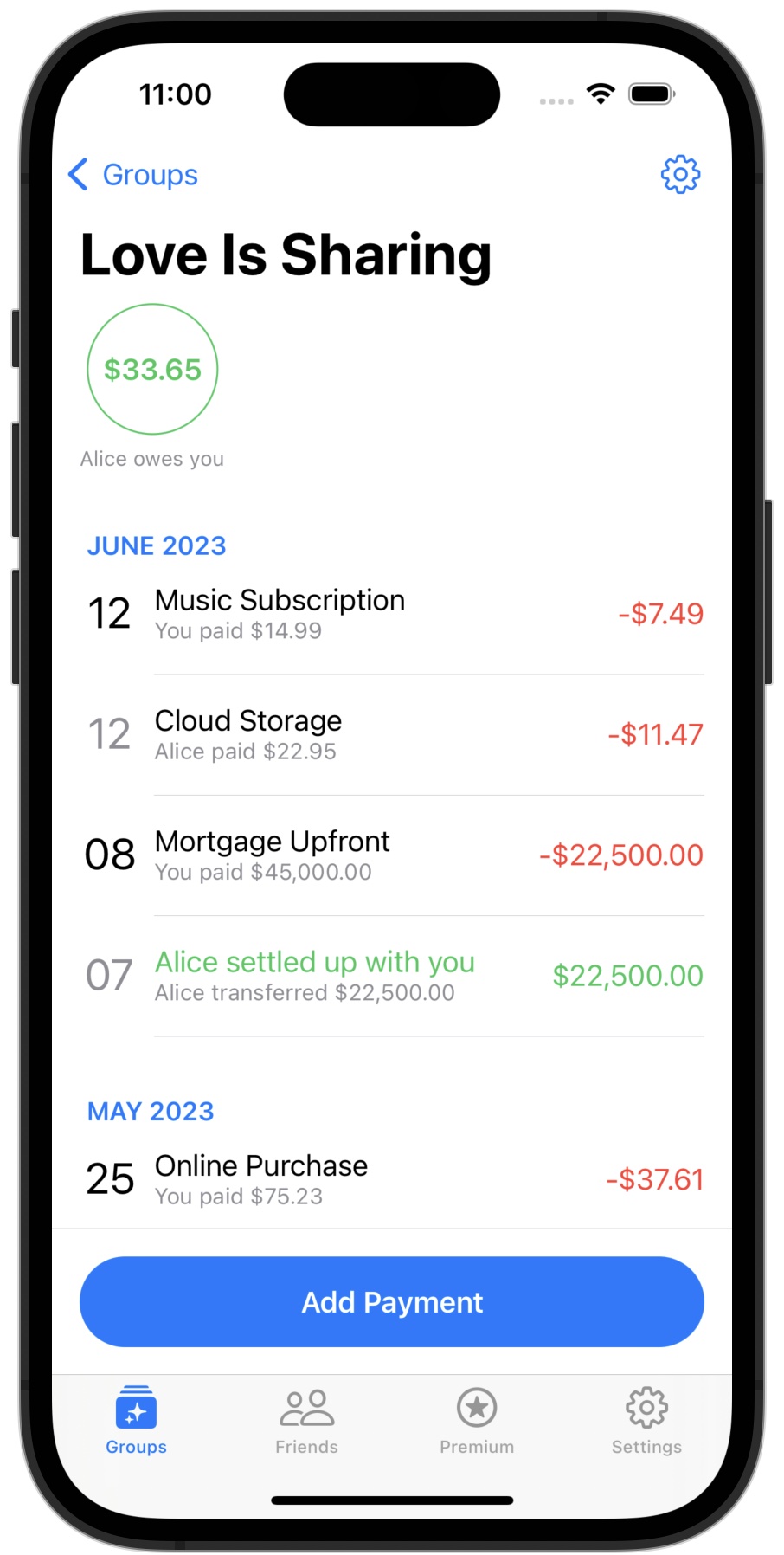Tap the JUNE 2023 section header
784x1555 pixels.
156,545
